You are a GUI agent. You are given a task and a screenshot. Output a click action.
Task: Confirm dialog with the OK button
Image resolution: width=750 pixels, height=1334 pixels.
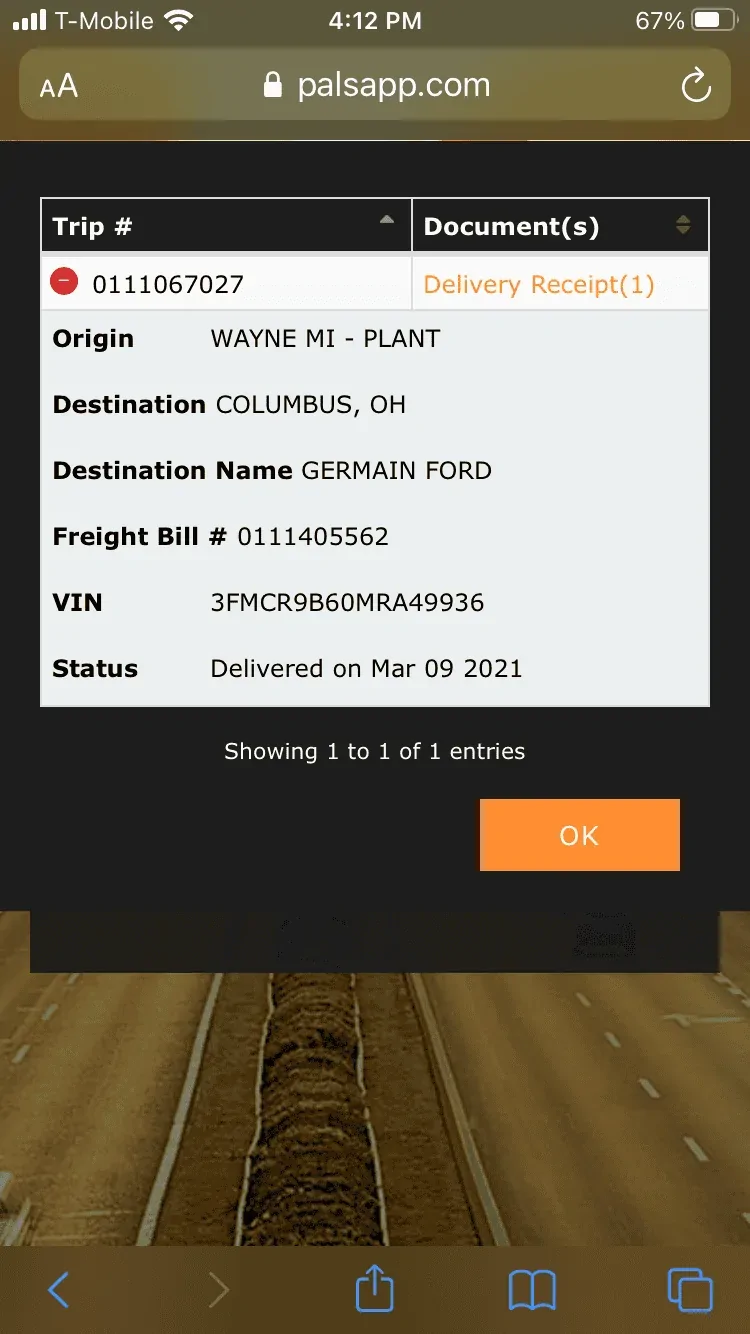tap(579, 835)
